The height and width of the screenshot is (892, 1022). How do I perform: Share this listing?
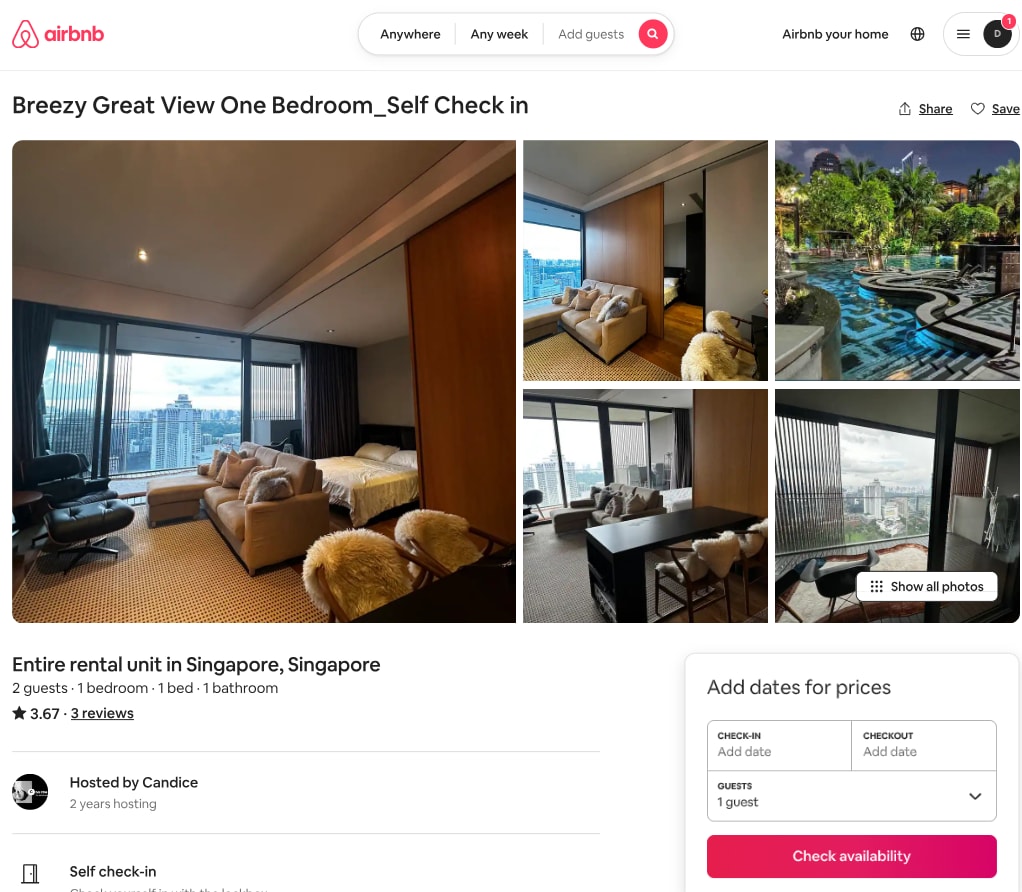(x=926, y=109)
